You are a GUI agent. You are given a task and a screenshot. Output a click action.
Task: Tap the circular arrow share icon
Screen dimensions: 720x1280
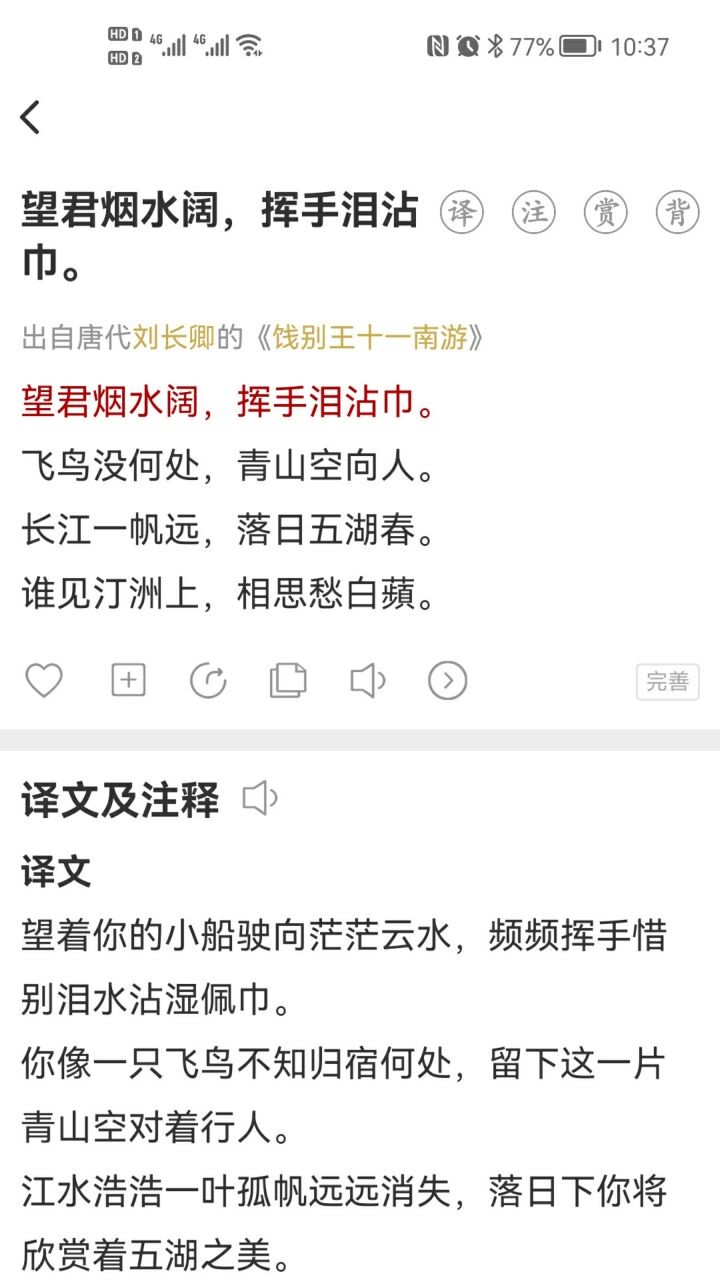(208, 681)
